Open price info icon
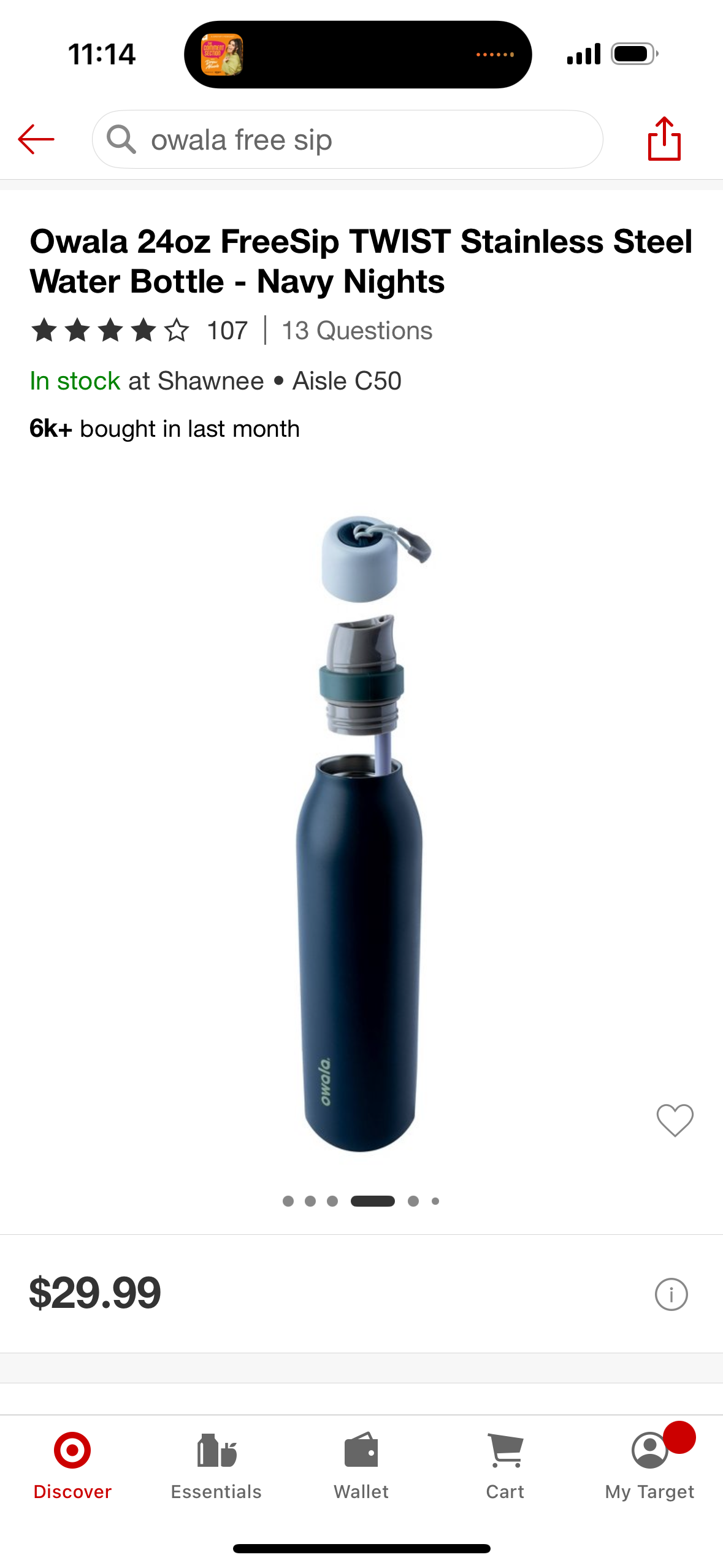Viewport: 723px width, 1568px height. [x=671, y=1294]
